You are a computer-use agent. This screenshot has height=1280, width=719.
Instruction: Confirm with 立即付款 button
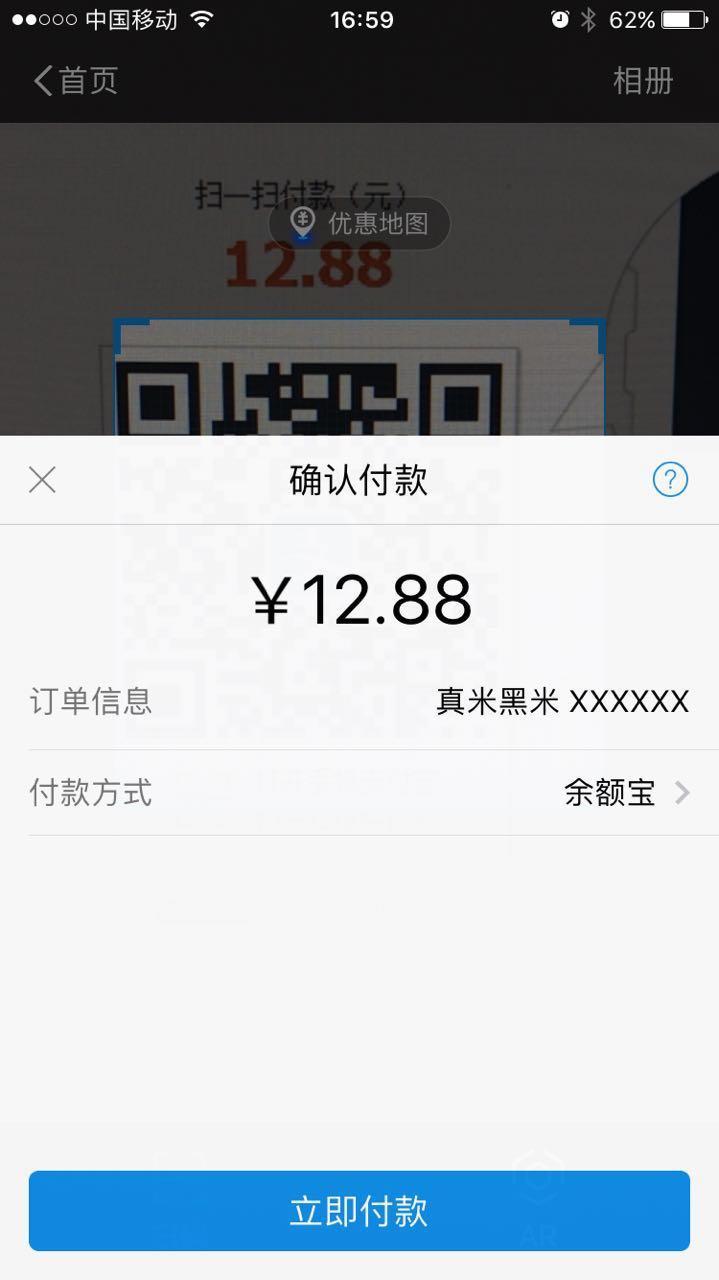[359, 1211]
